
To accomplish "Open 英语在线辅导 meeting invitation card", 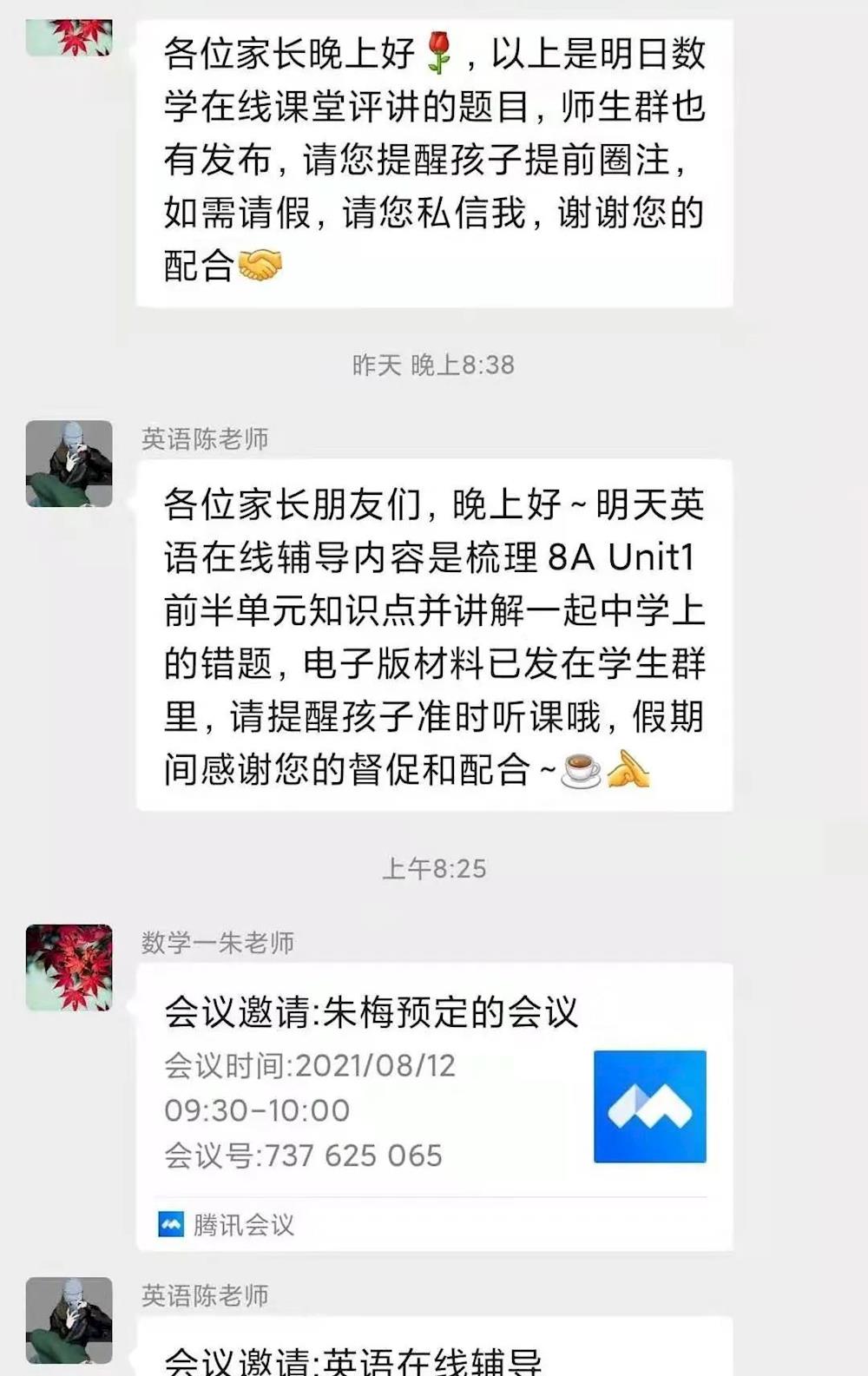I will pyautogui.click(x=434, y=1356).
